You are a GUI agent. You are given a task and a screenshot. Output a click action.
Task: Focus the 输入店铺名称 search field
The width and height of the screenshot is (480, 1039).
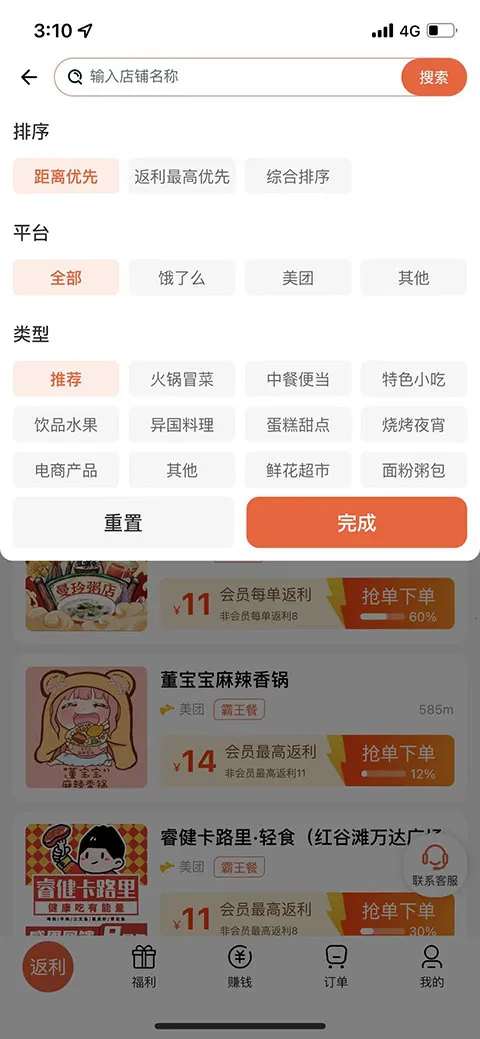tap(229, 77)
